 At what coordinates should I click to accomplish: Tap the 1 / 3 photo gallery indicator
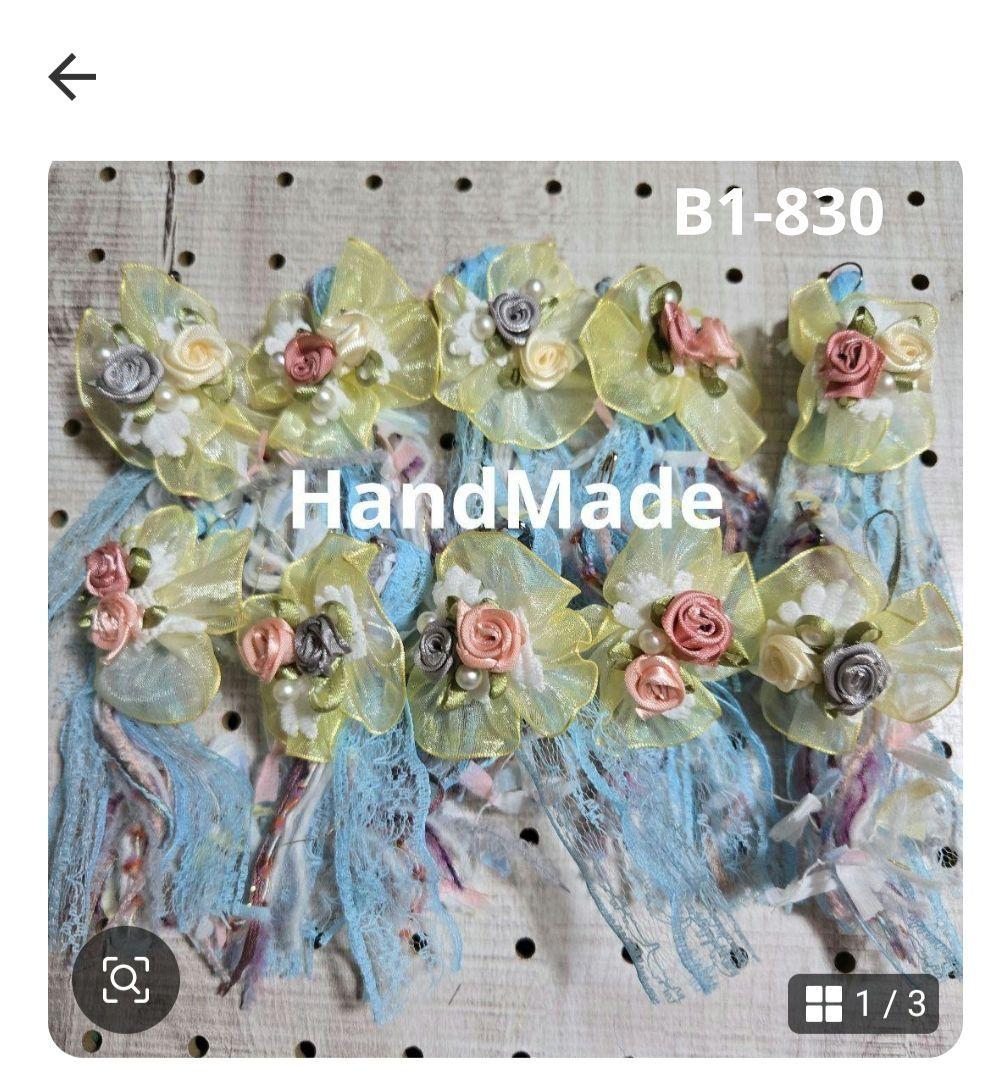coord(864,1003)
